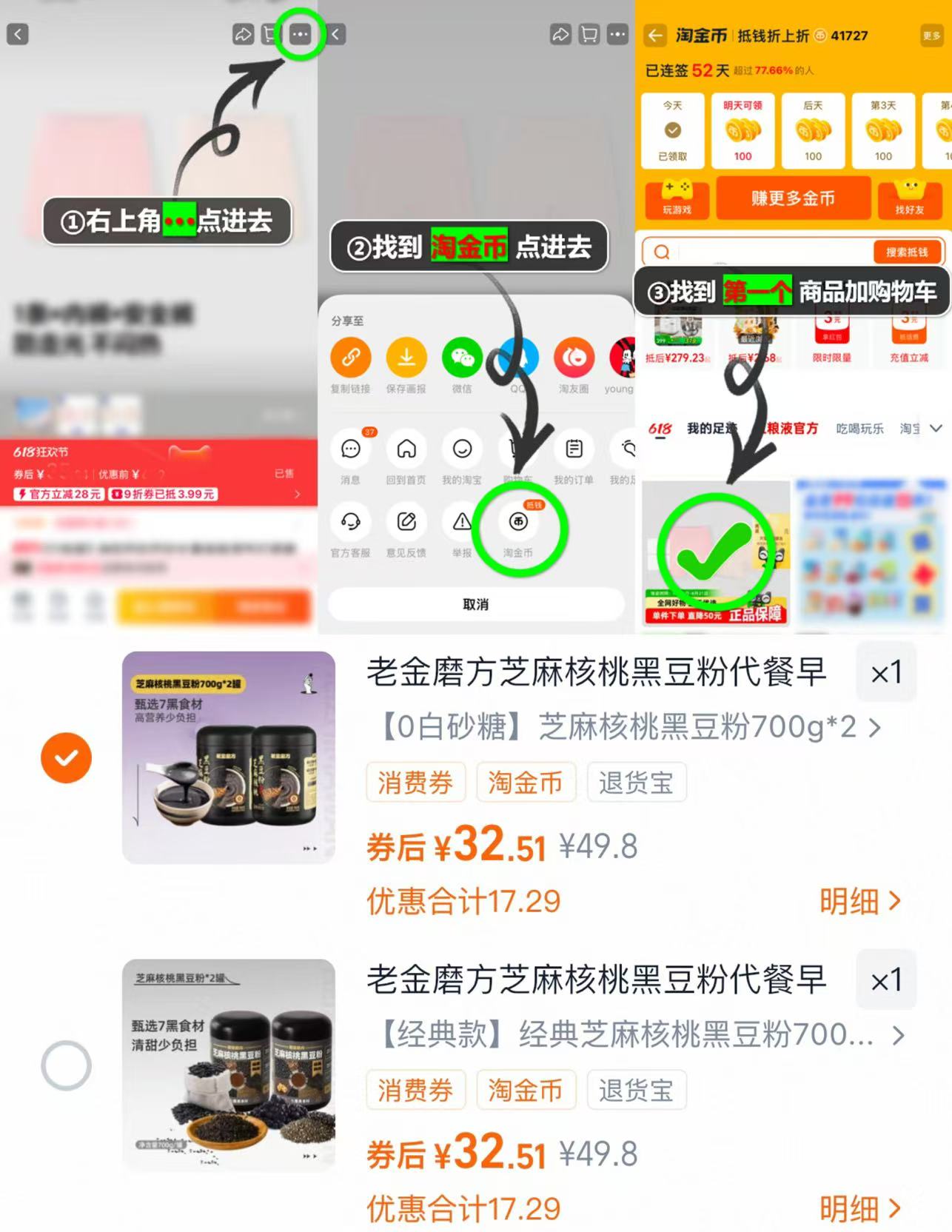Open the shopping cart icon at top
This screenshot has height=1232, width=952.
[269, 34]
